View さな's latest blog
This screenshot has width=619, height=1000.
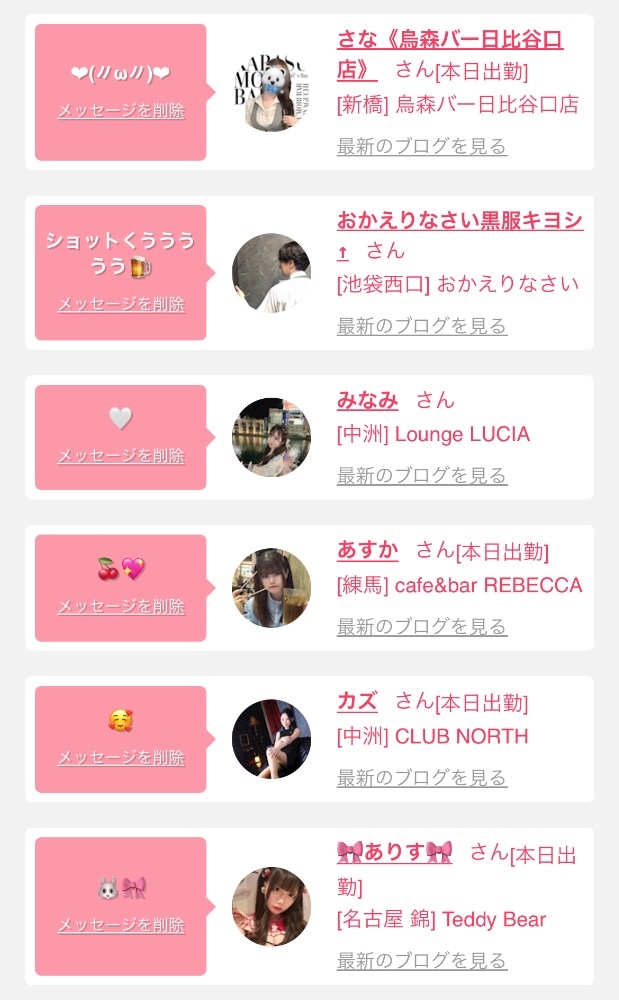click(x=422, y=147)
